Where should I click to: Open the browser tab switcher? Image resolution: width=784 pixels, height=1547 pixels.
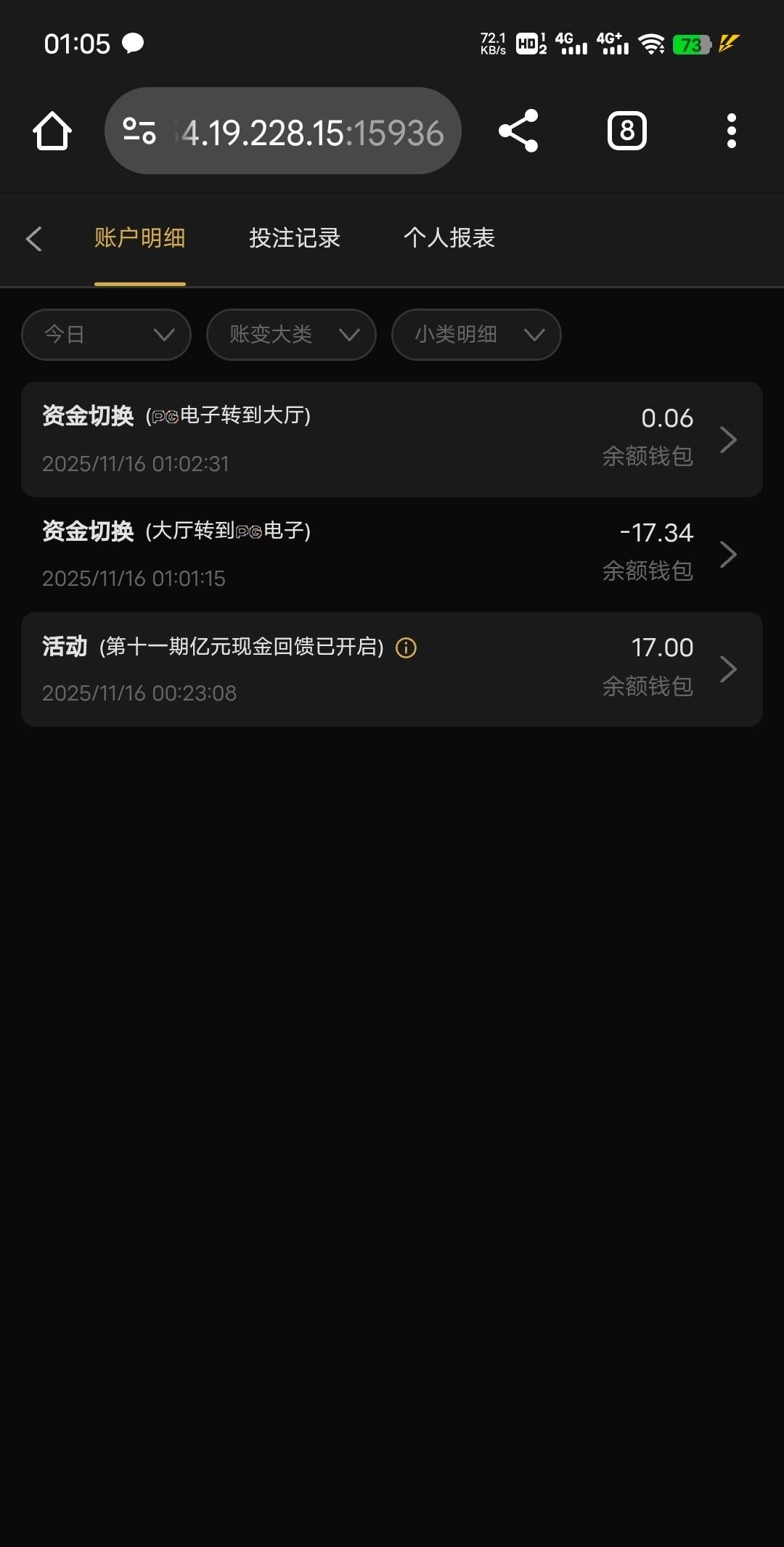click(627, 131)
